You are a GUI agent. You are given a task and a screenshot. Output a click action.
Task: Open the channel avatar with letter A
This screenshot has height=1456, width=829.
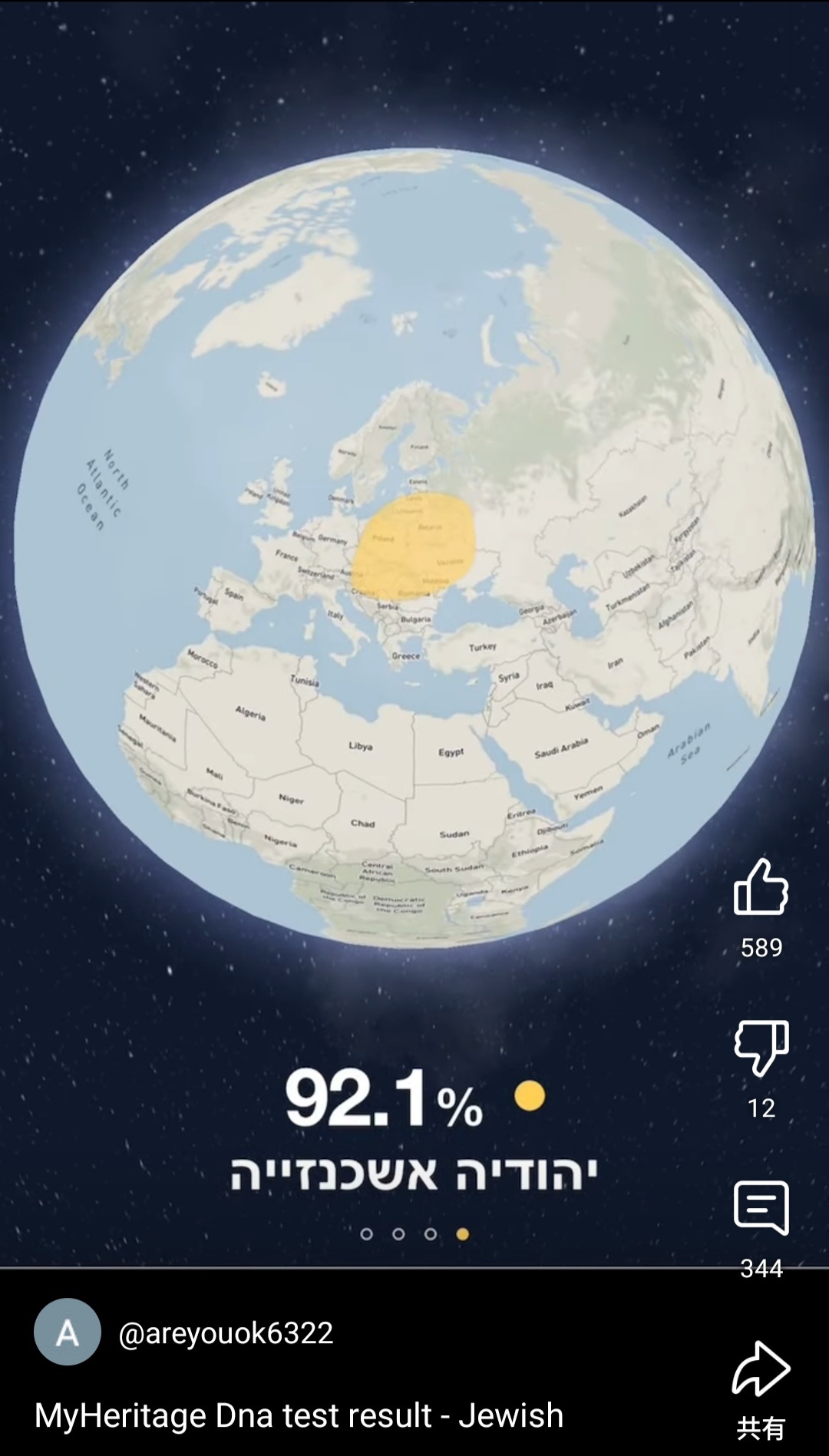click(x=68, y=1332)
